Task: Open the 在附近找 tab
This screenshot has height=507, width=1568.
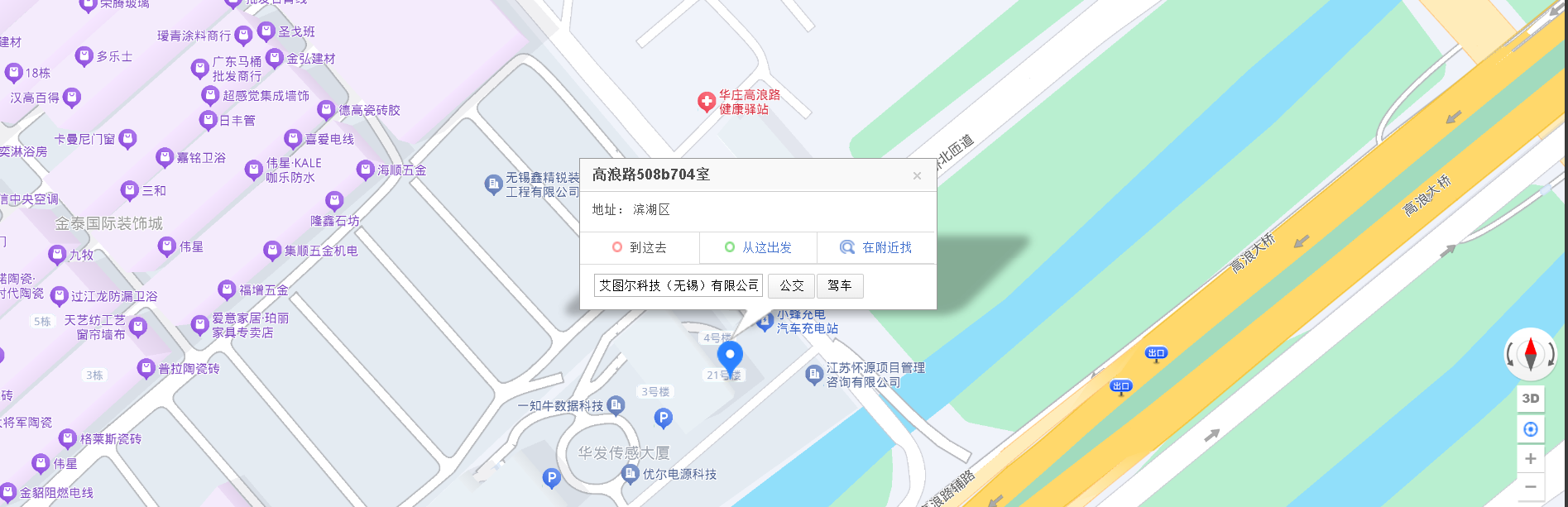Action: (x=876, y=247)
